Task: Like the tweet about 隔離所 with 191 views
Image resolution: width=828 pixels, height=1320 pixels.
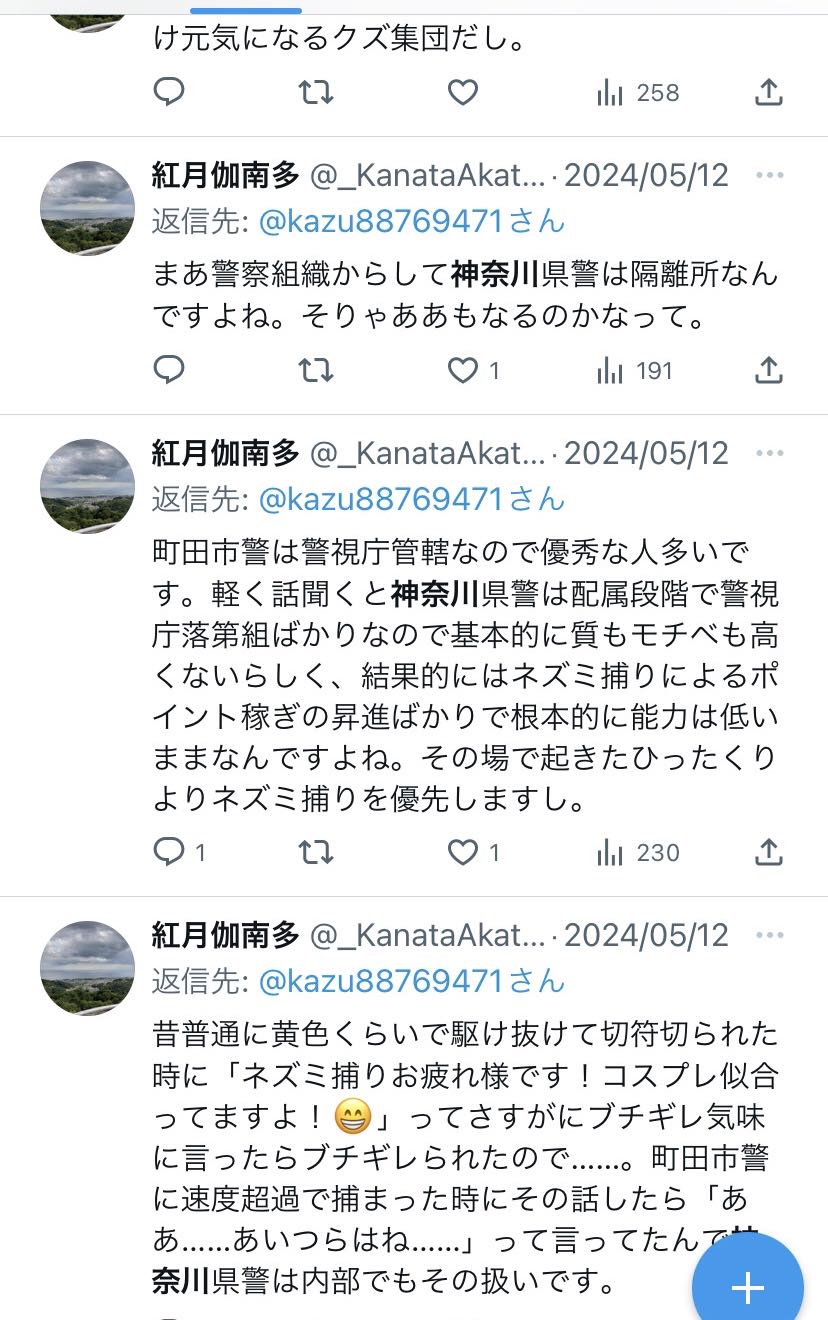Action: pyautogui.click(x=462, y=371)
